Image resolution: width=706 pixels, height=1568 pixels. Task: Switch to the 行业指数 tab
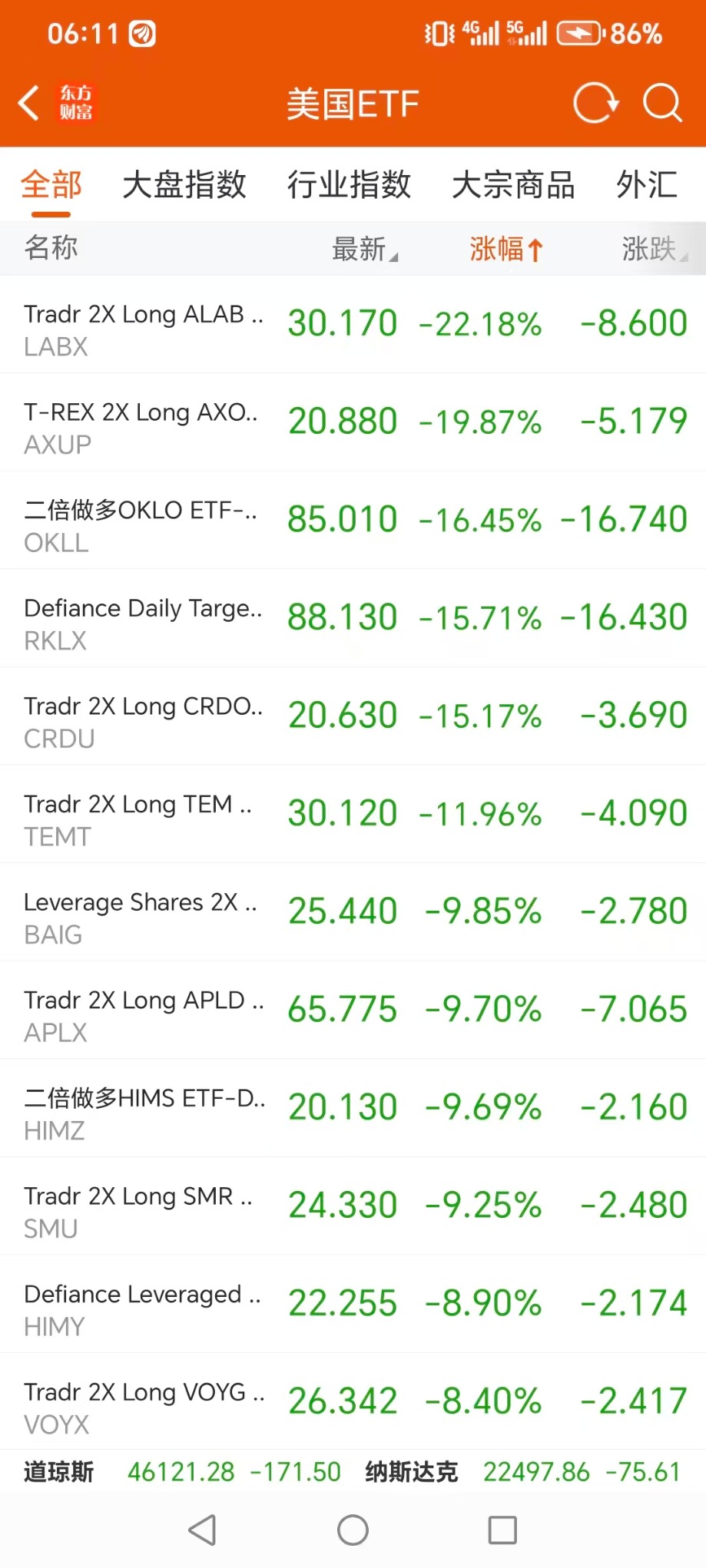350,185
